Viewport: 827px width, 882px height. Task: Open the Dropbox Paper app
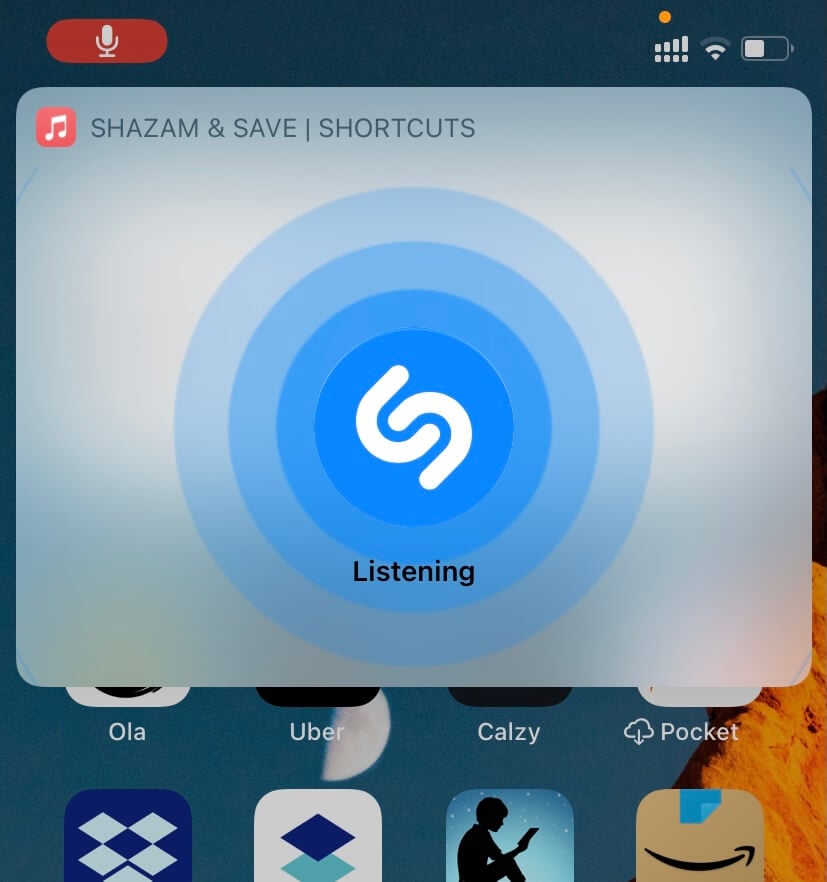pyautogui.click(x=317, y=836)
